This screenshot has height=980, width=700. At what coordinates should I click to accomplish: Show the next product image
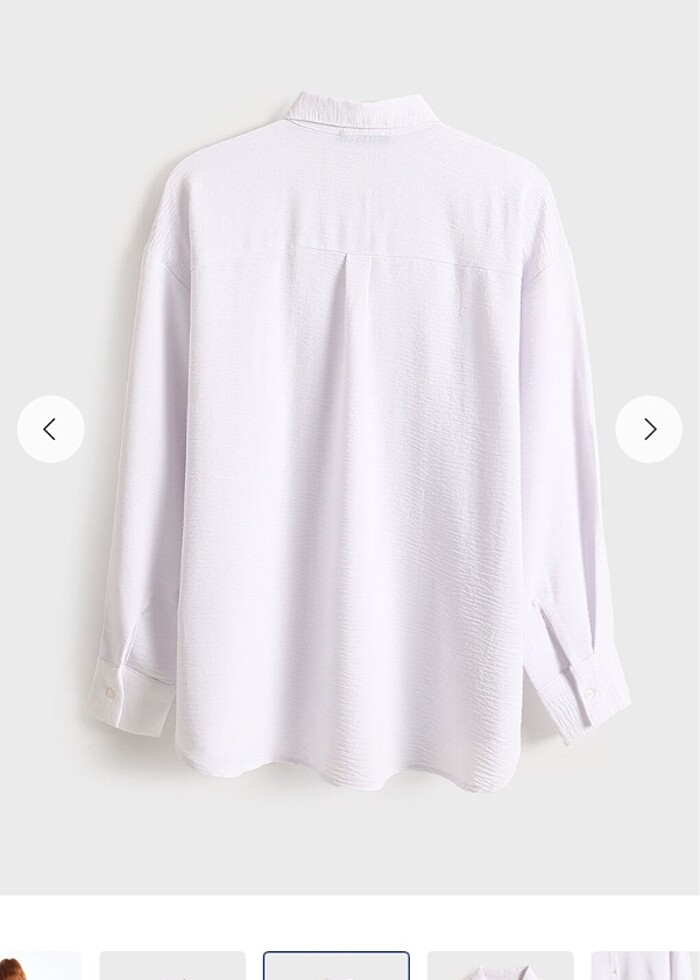click(649, 429)
